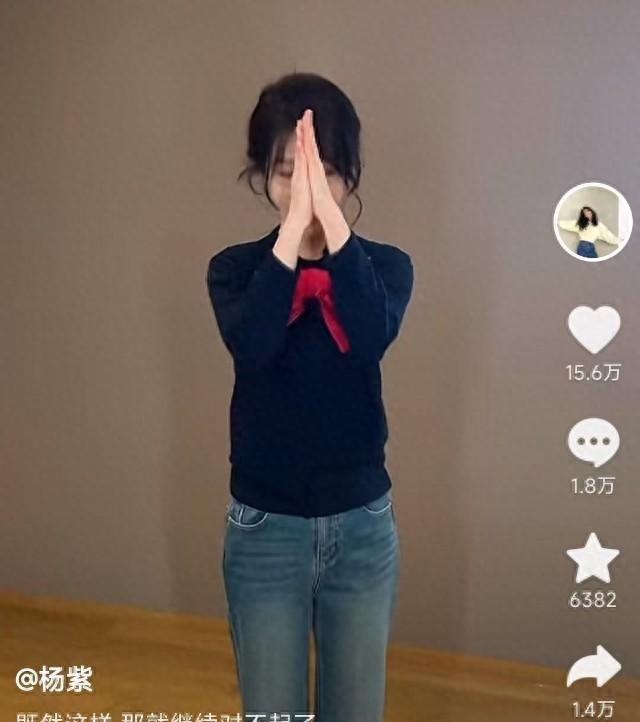This screenshot has height=722, width=640.
Task: Save video with the star icon
Action: 593,558
